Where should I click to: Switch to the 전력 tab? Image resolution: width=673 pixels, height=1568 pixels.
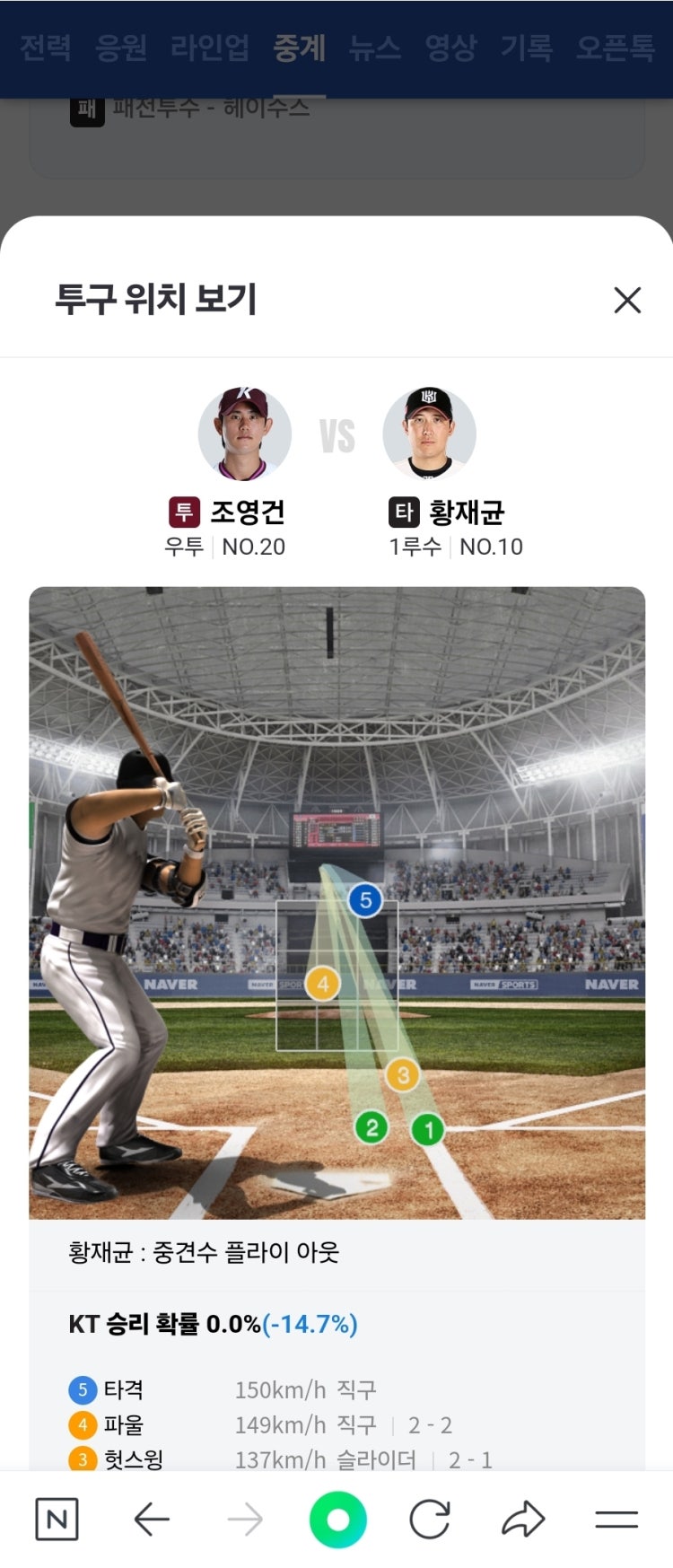(45, 48)
